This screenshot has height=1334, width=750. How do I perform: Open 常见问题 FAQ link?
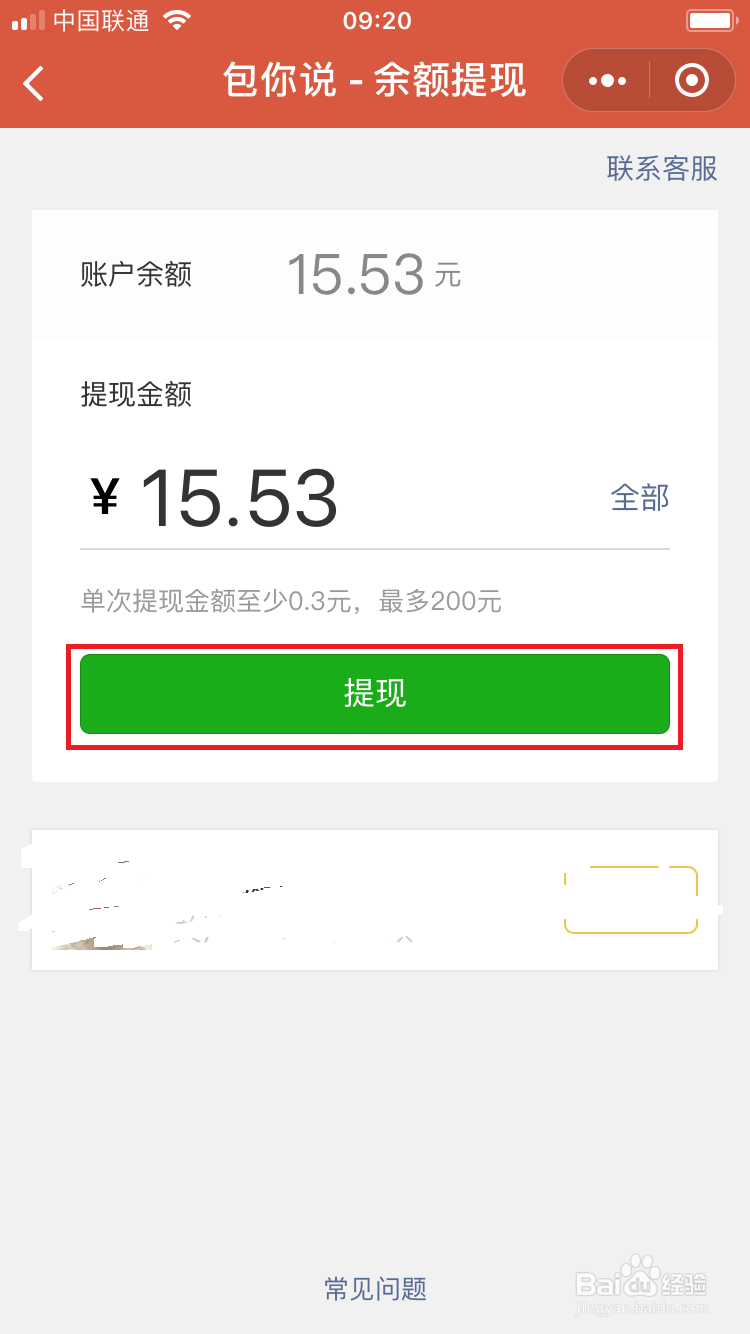pyautogui.click(x=376, y=1289)
